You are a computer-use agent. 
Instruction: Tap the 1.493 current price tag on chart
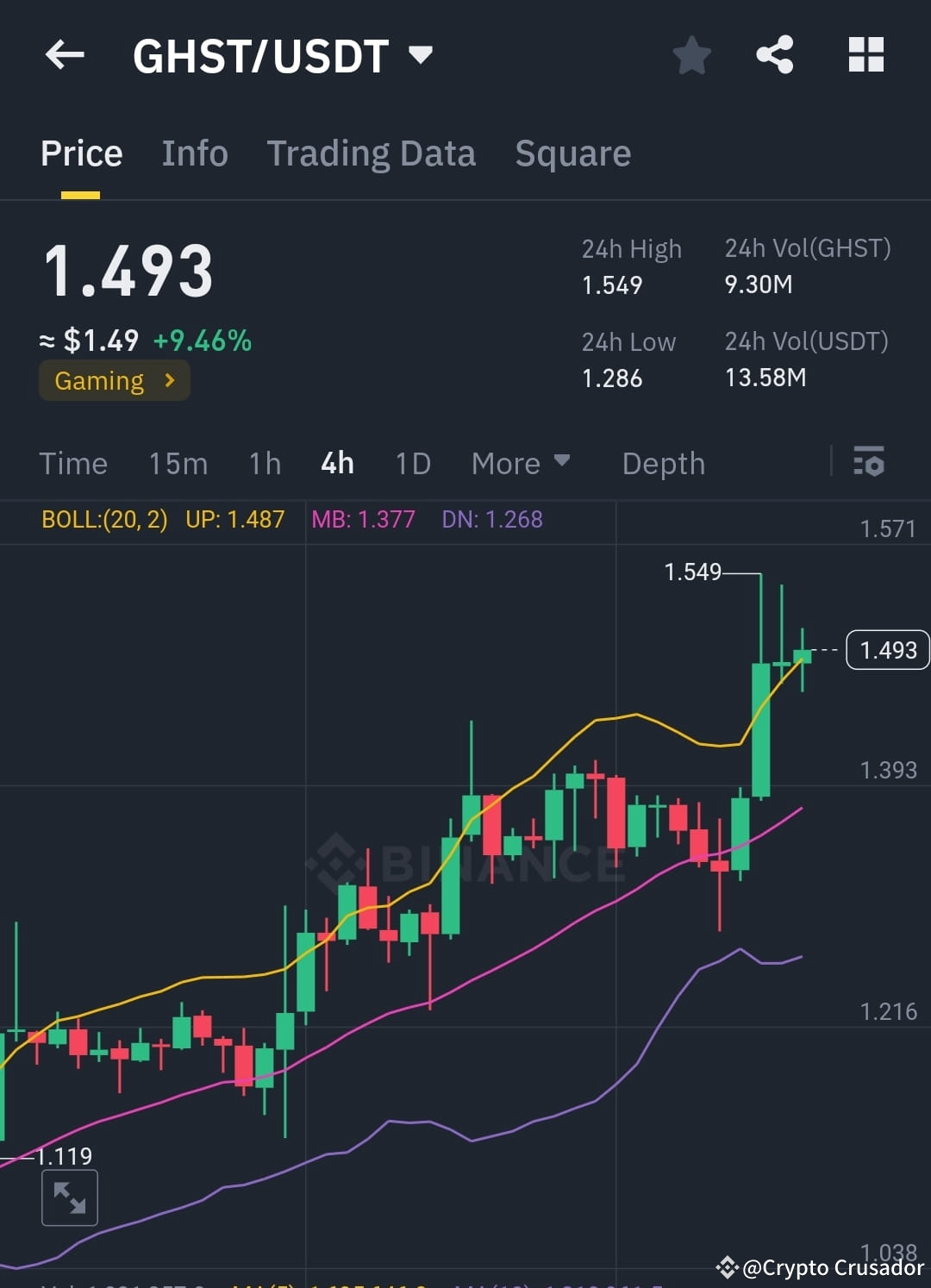[x=887, y=650]
